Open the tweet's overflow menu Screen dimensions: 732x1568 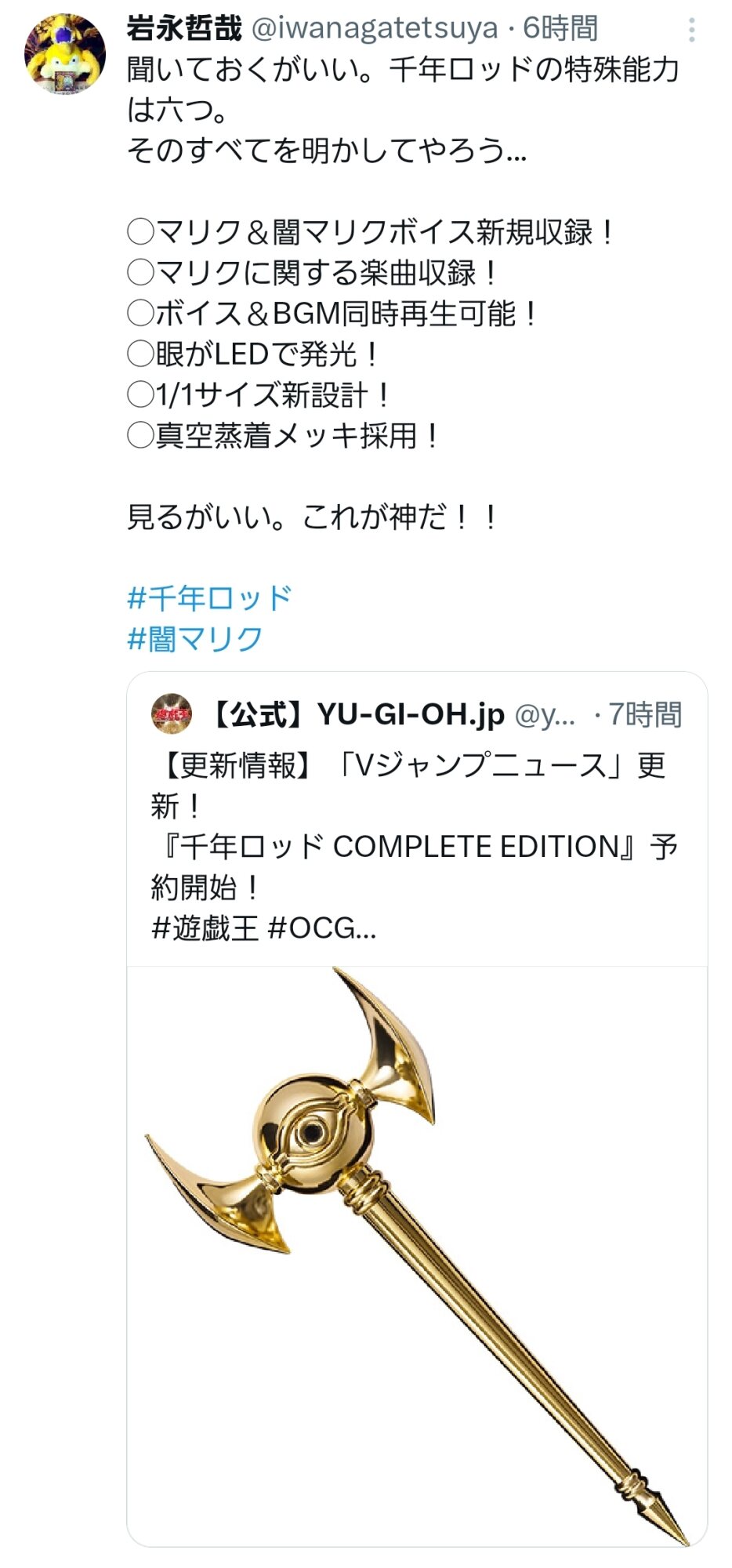(691, 30)
